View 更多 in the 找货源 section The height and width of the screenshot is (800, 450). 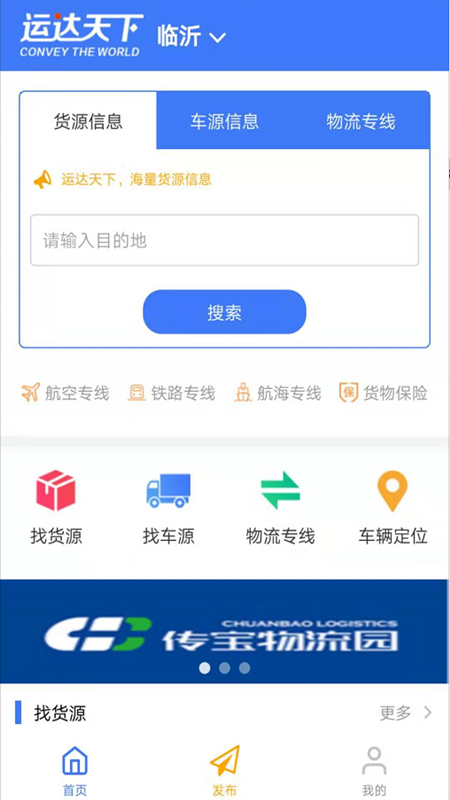coord(406,712)
